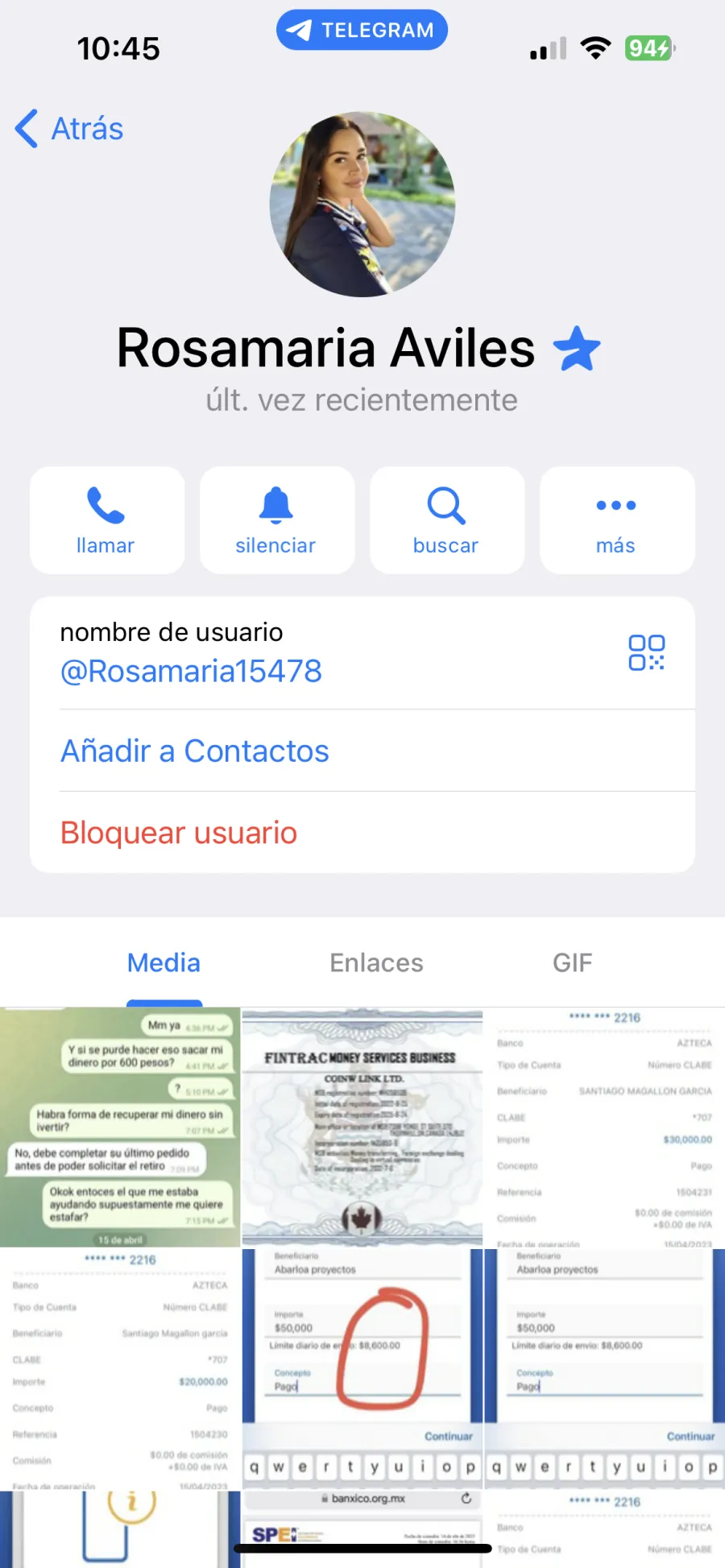Go back with the Atrás button
Image resolution: width=725 pixels, height=1568 pixels.
[x=69, y=129]
